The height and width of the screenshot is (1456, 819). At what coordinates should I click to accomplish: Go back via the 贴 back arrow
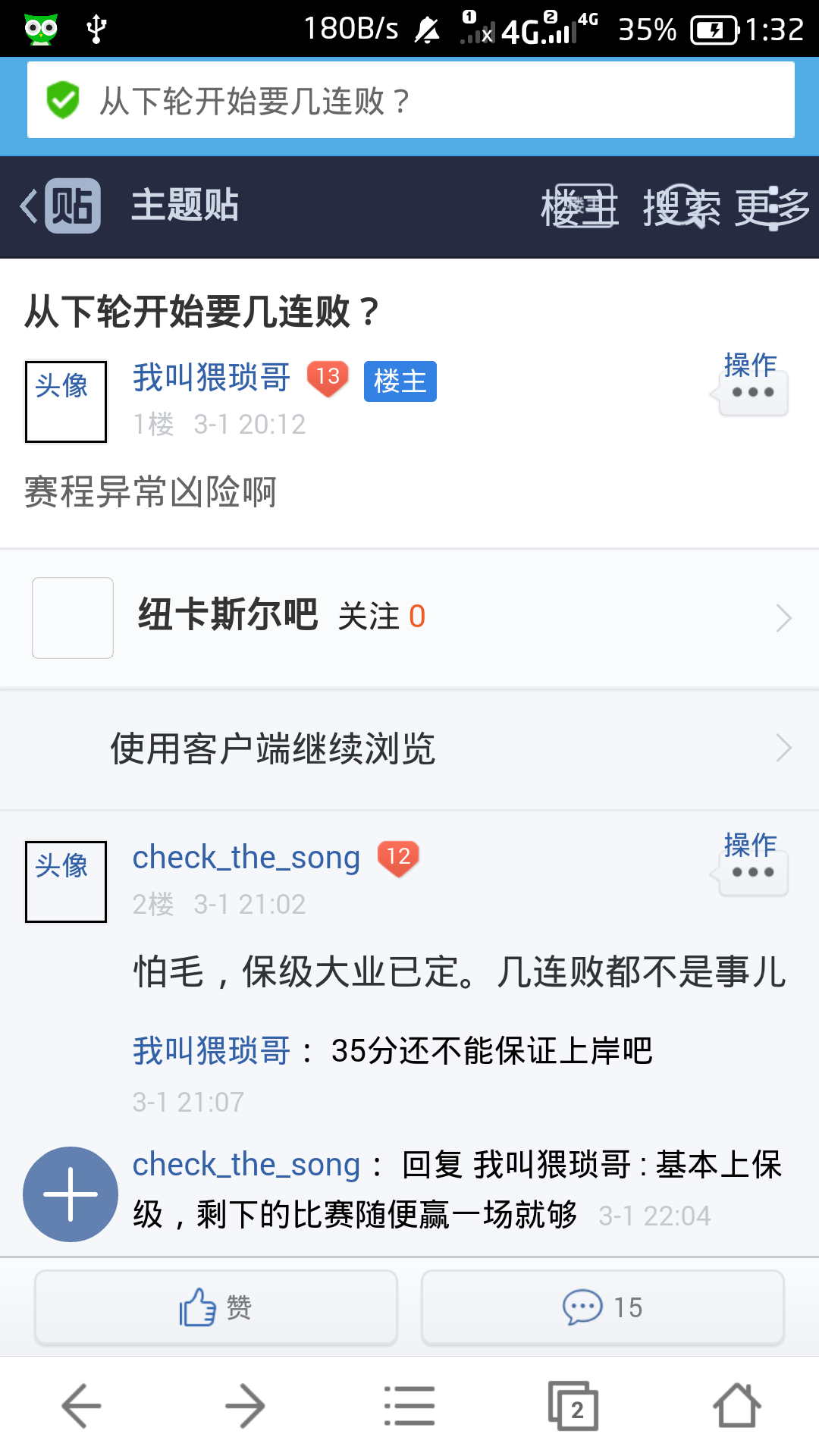[59, 206]
